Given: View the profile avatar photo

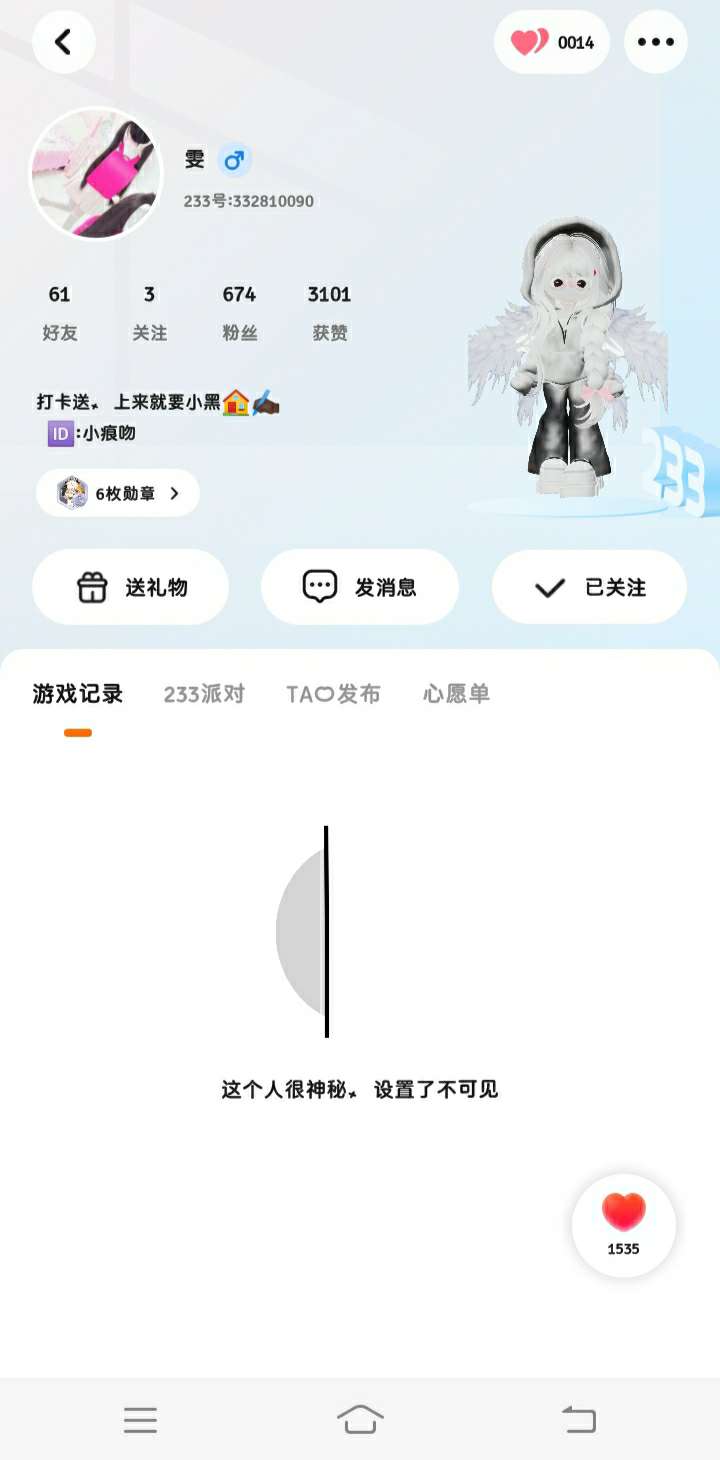Looking at the screenshot, I should [96, 173].
